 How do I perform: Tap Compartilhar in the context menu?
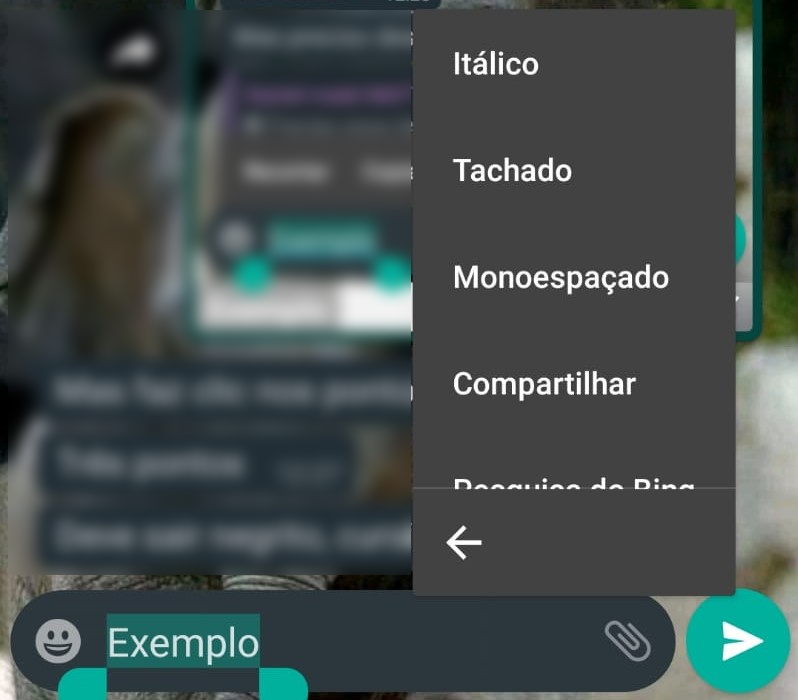coord(544,384)
